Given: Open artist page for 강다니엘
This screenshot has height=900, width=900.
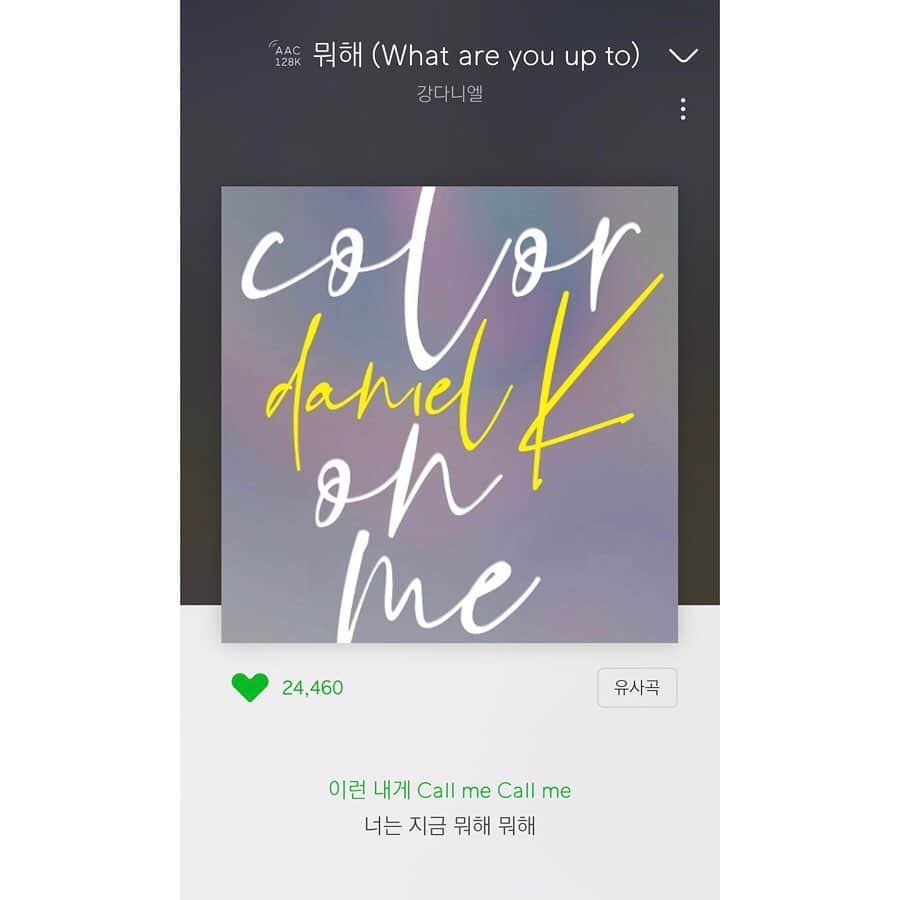Looking at the screenshot, I should click(x=450, y=94).
